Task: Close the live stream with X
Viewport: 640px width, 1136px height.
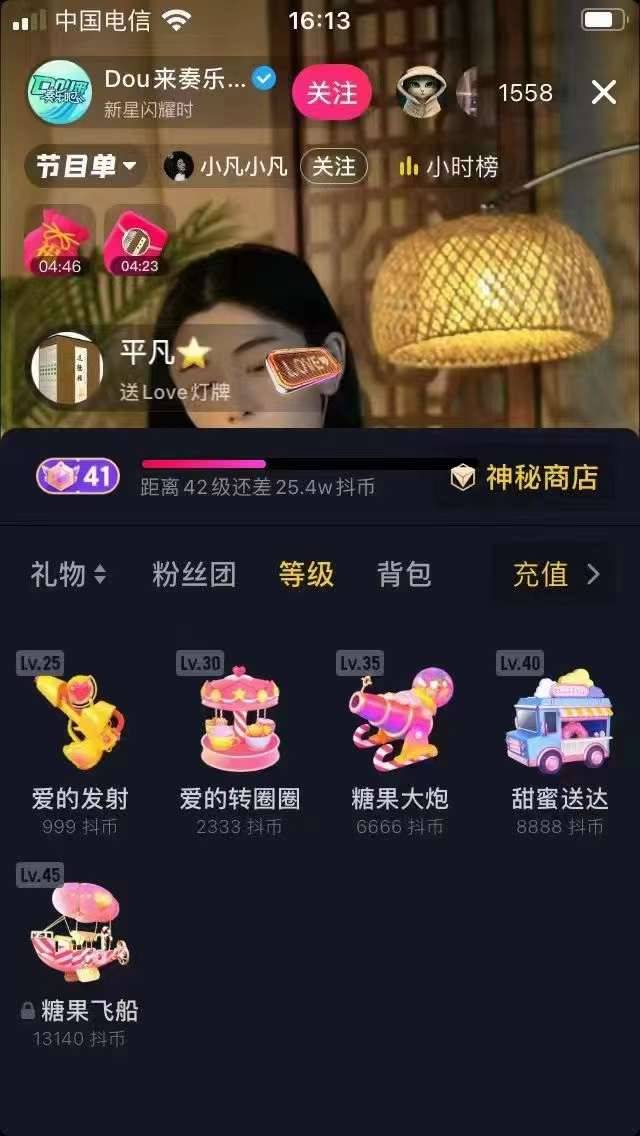Action: (x=604, y=93)
